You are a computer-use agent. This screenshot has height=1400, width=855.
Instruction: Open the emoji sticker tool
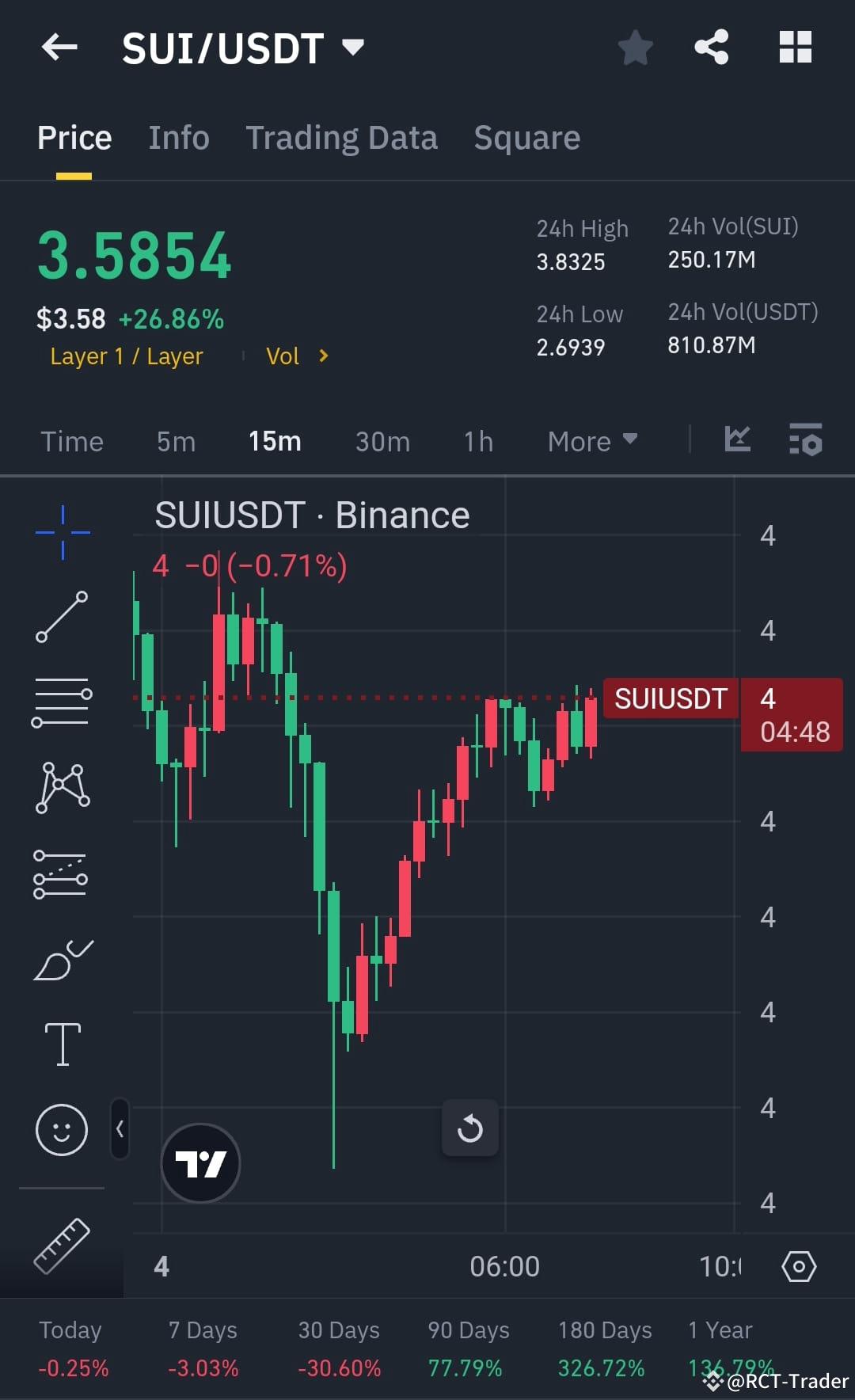(62, 1131)
